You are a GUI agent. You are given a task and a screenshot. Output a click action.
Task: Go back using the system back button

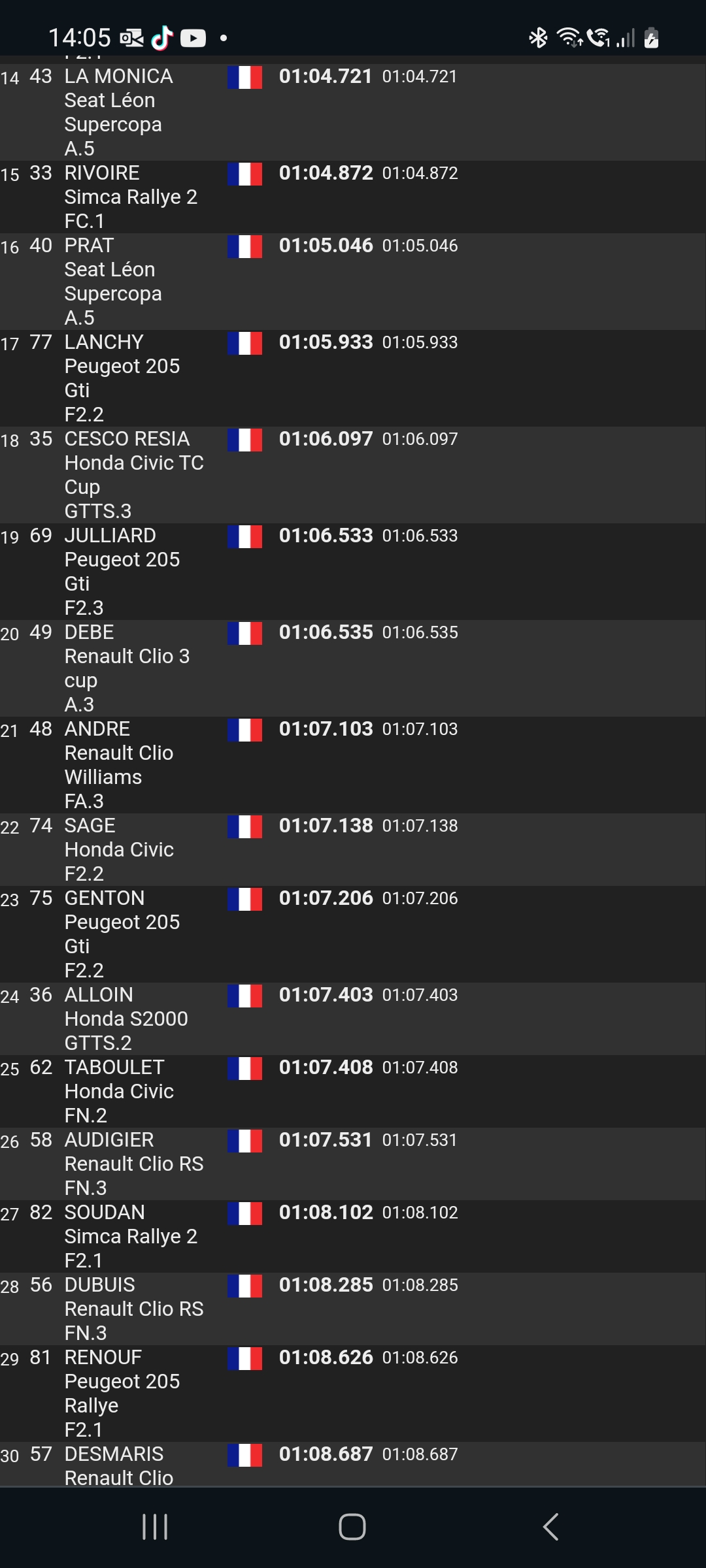550,1527
